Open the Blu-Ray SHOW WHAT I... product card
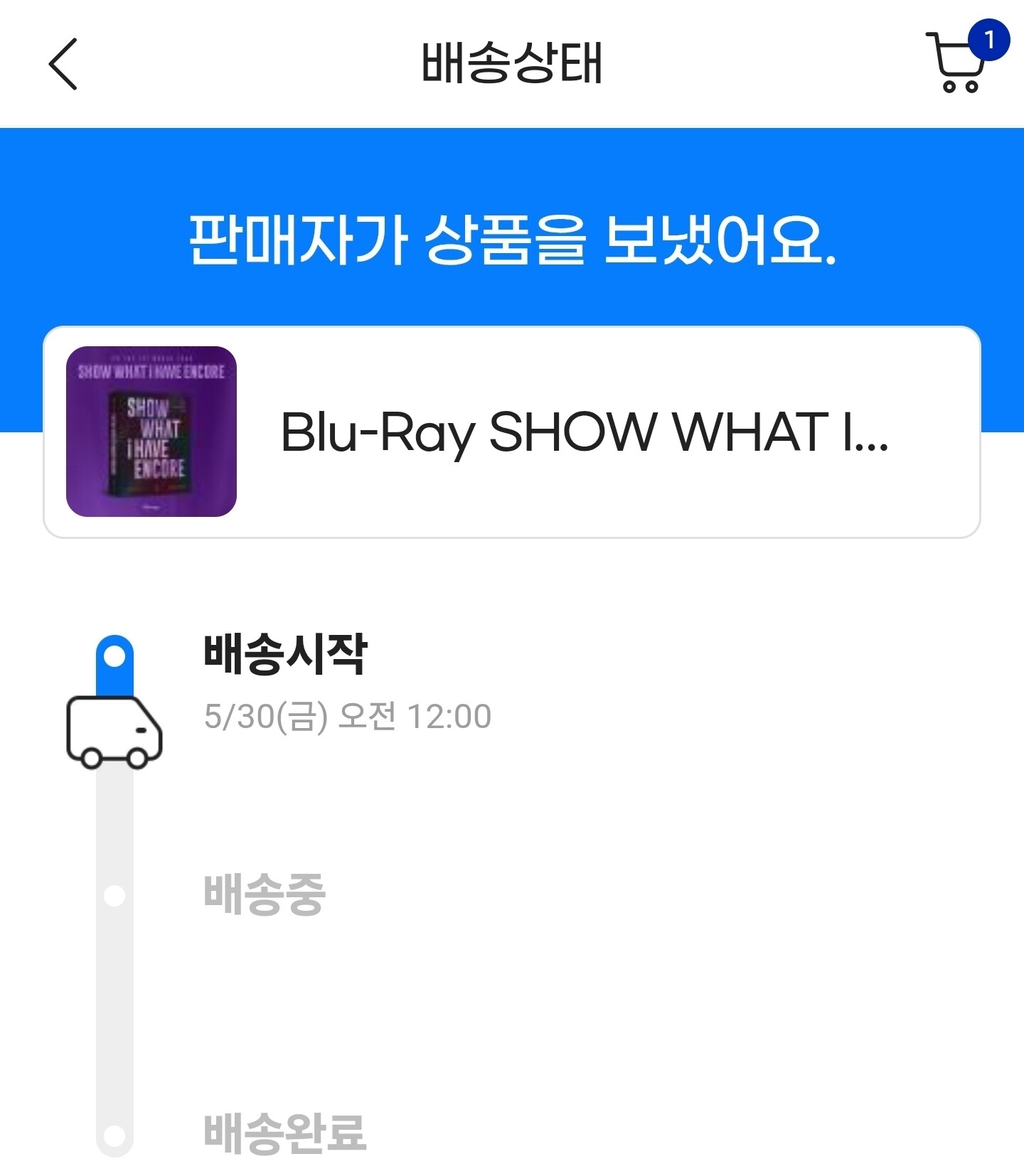The width and height of the screenshot is (1024, 1176). [512, 432]
